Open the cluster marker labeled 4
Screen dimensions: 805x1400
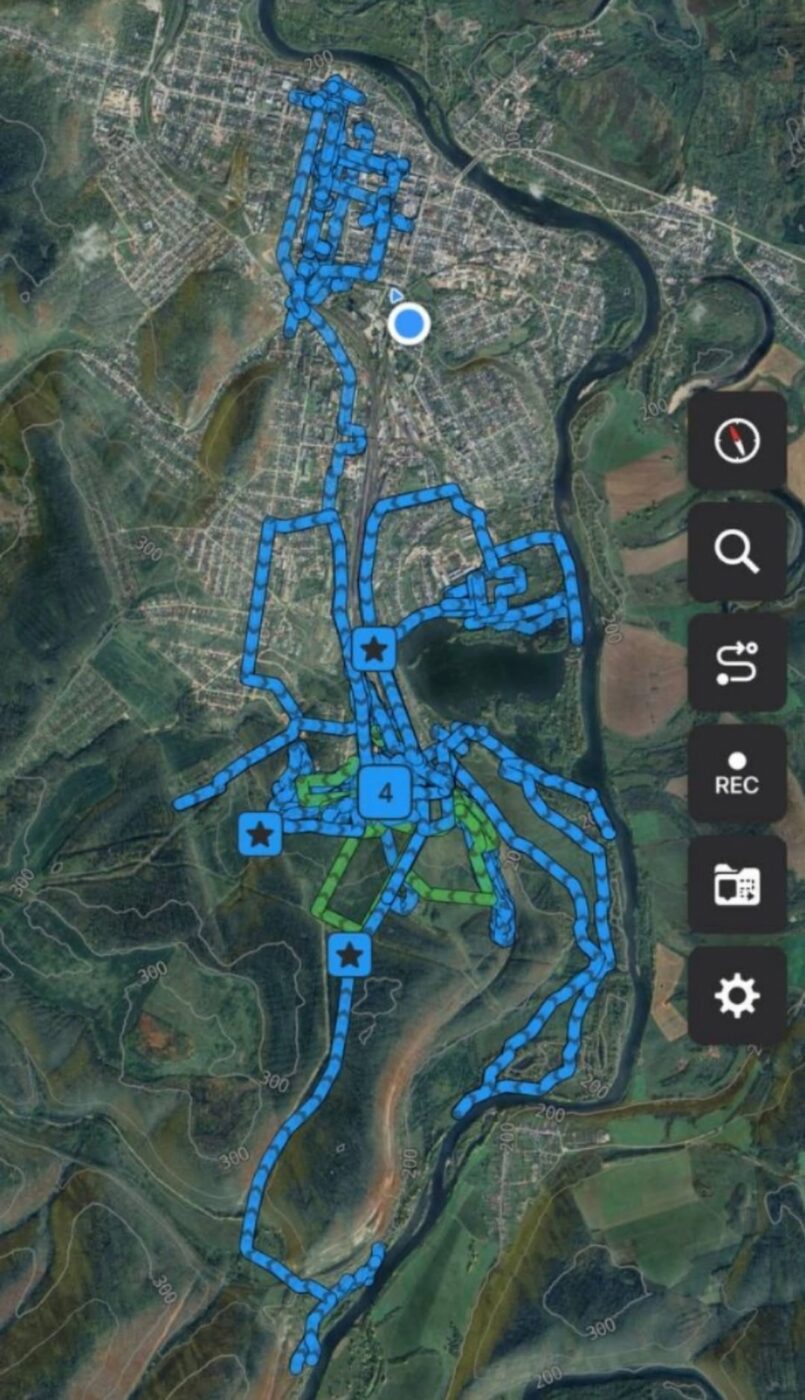[385, 792]
